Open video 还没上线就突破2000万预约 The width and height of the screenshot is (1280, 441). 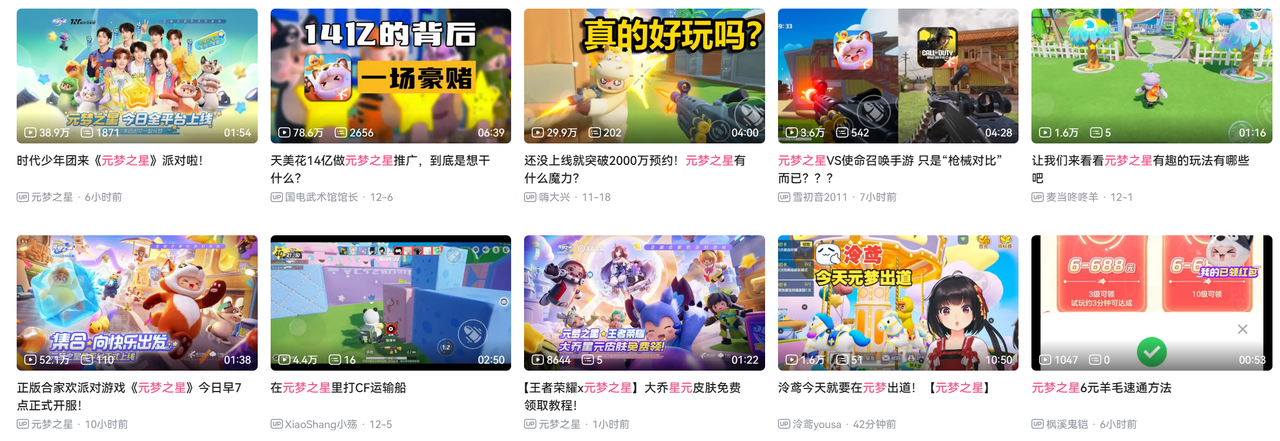click(644, 76)
